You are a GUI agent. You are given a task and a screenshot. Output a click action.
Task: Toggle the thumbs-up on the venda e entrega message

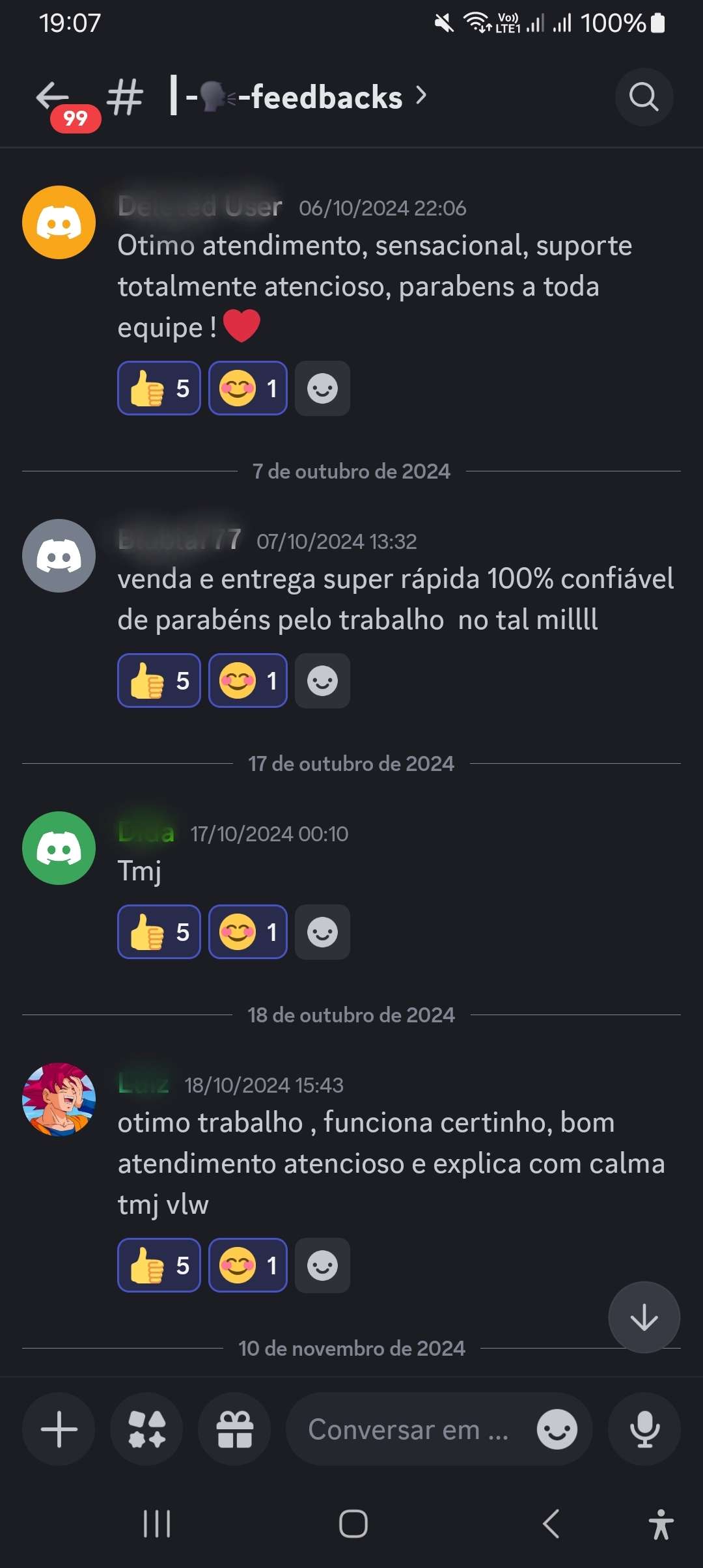[158, 680]
